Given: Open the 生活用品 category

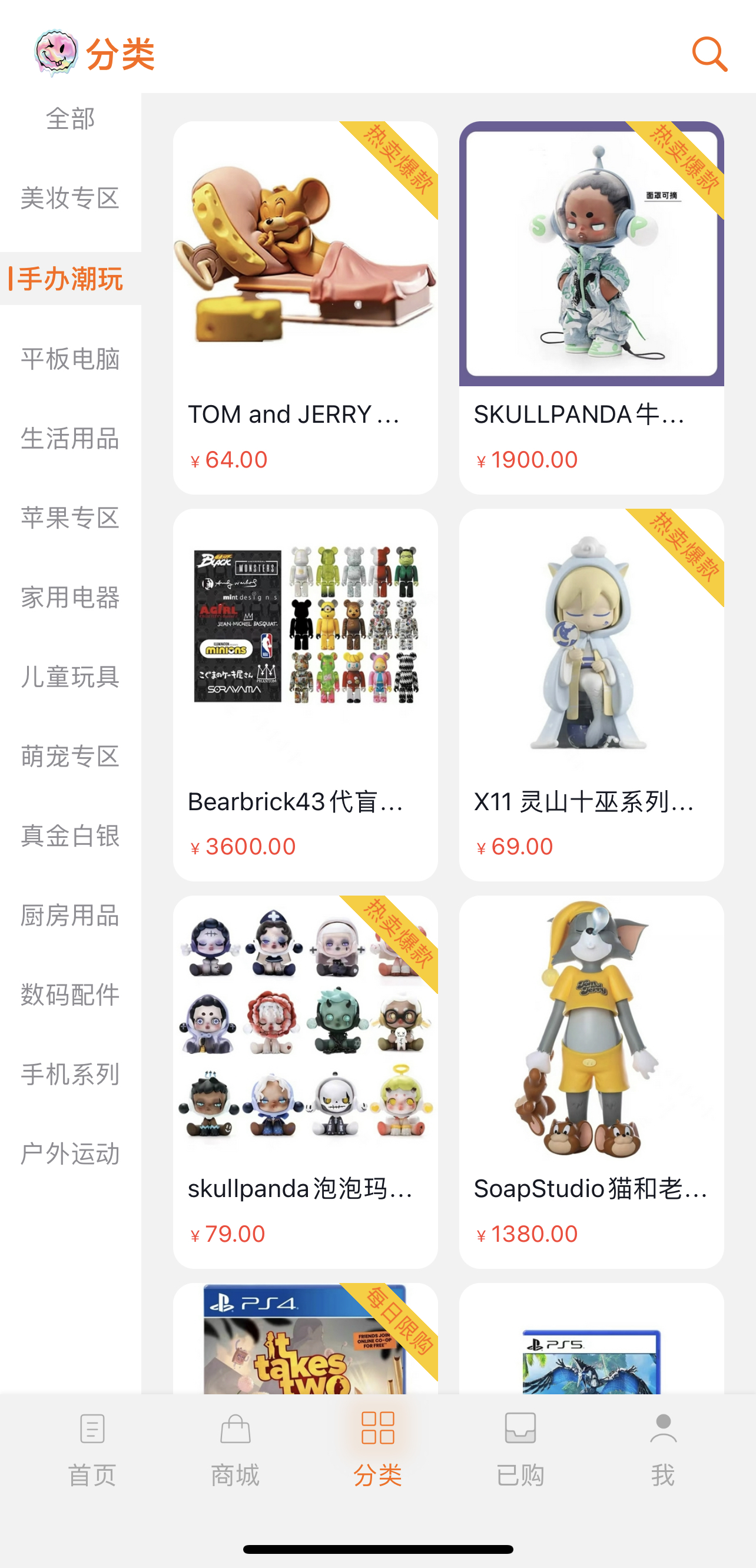Looking at the screenshot, I should tap(71, 438).
